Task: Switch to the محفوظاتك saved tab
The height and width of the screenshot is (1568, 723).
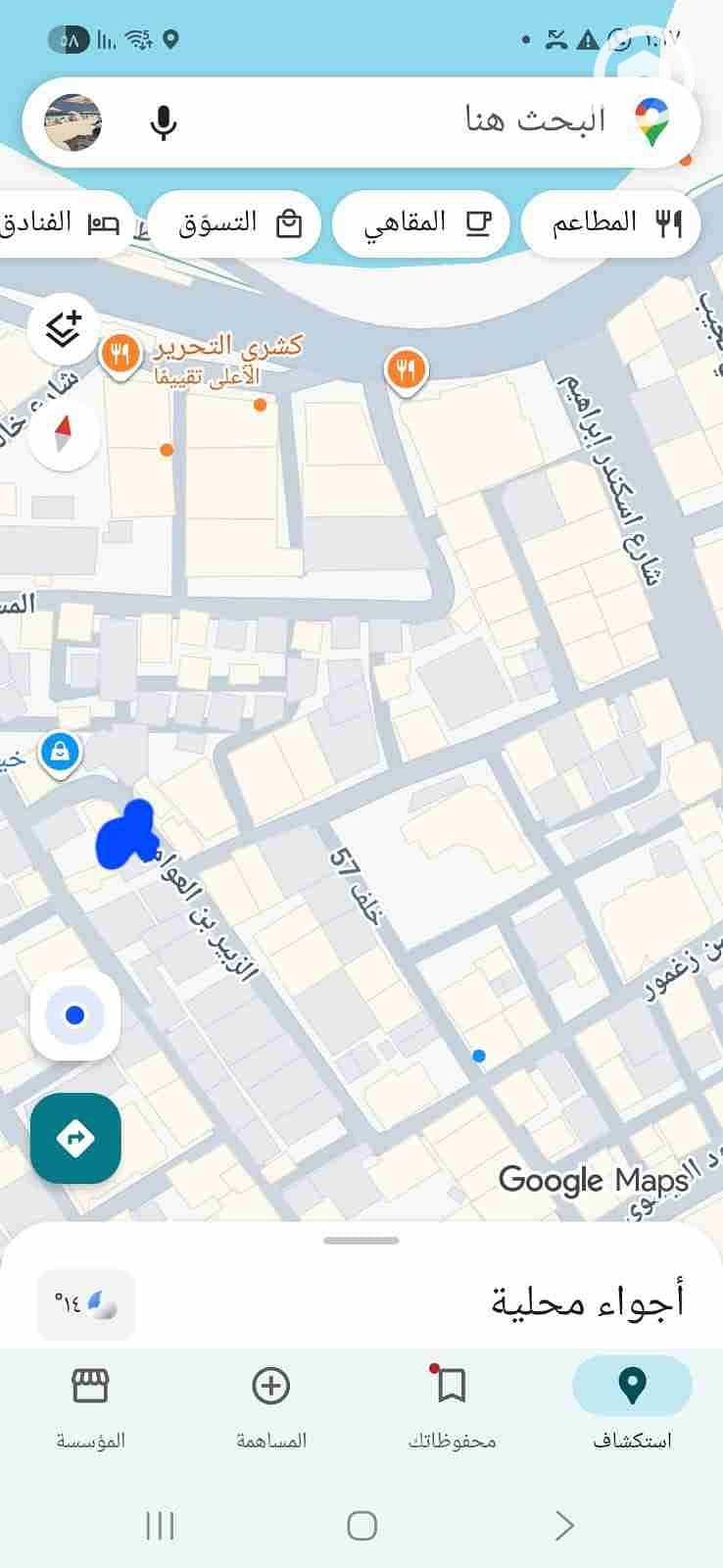Action: [x=452, y=1402]
